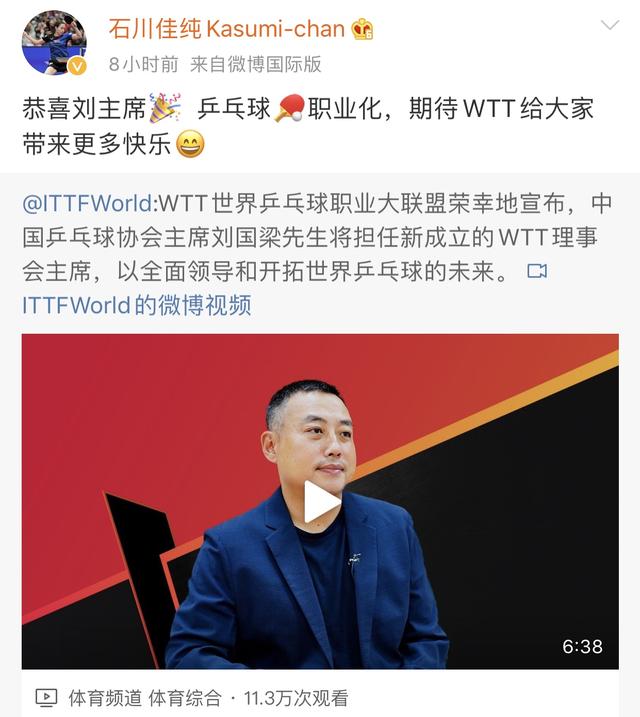Open the username 石川佳纯 Kasumi-chan

(x=227, y=29)
